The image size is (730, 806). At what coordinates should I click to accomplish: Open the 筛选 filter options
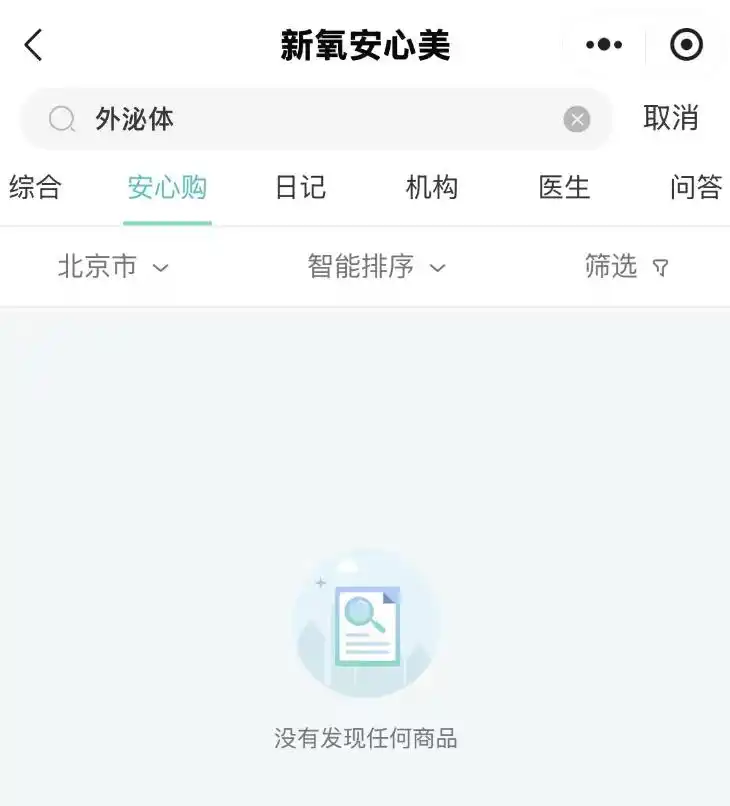click(x=626, y=266)
